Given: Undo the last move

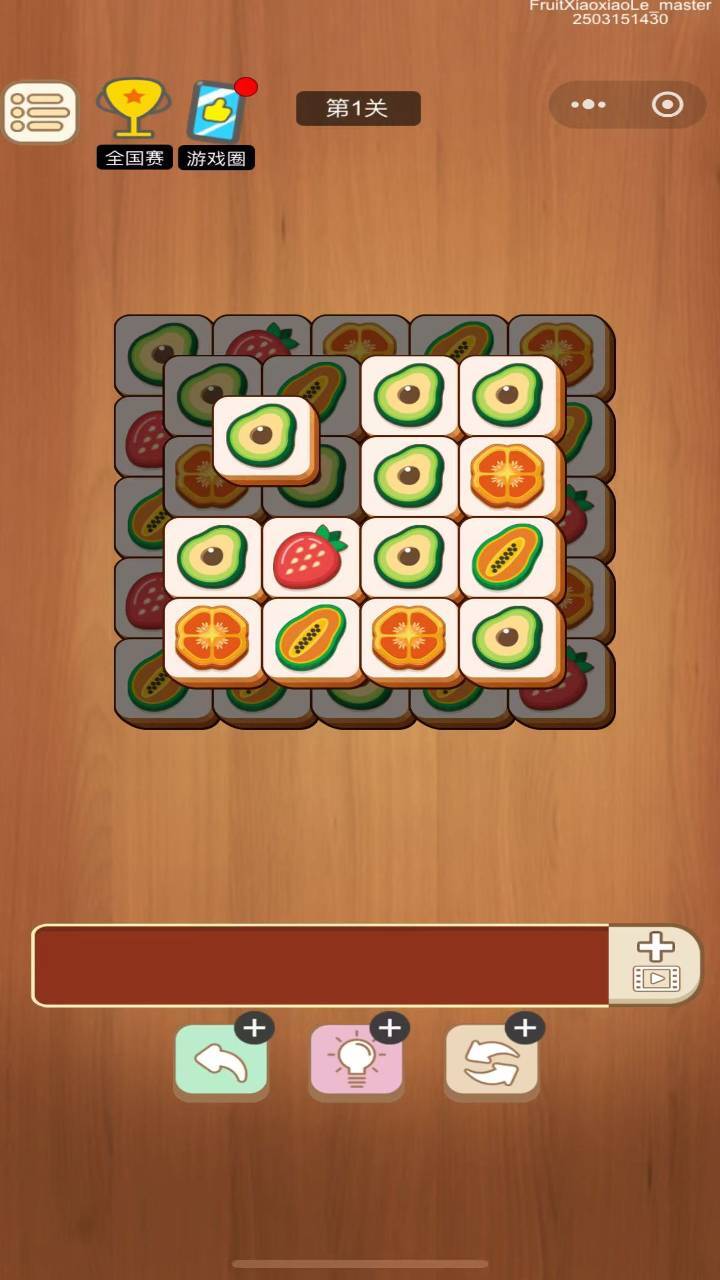Looking at the screenshot, I should [x=221, y=1062].
